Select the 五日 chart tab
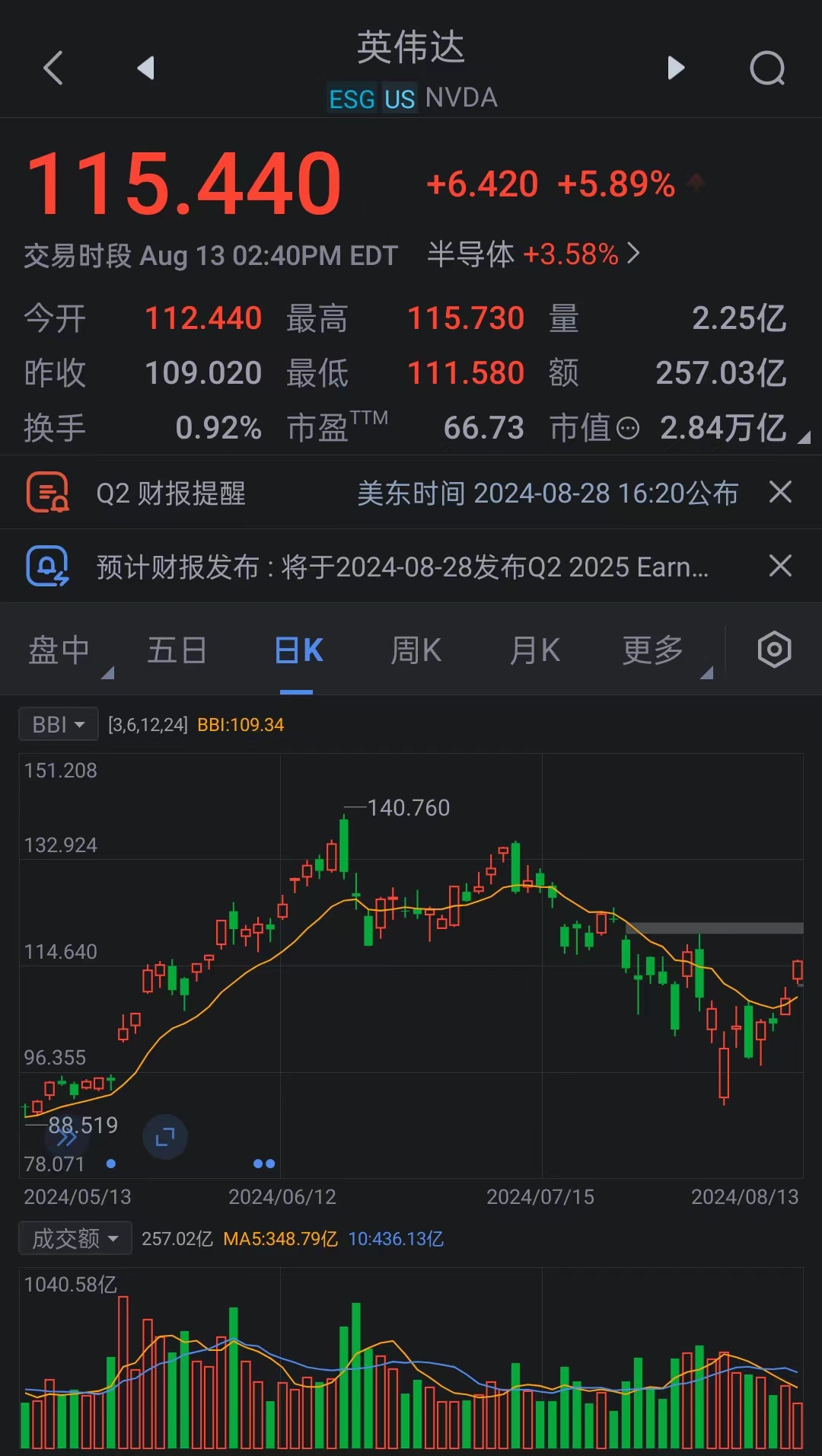Image resolution: width=822 pixels, height=1456 pixels. [x=177, y=651]
